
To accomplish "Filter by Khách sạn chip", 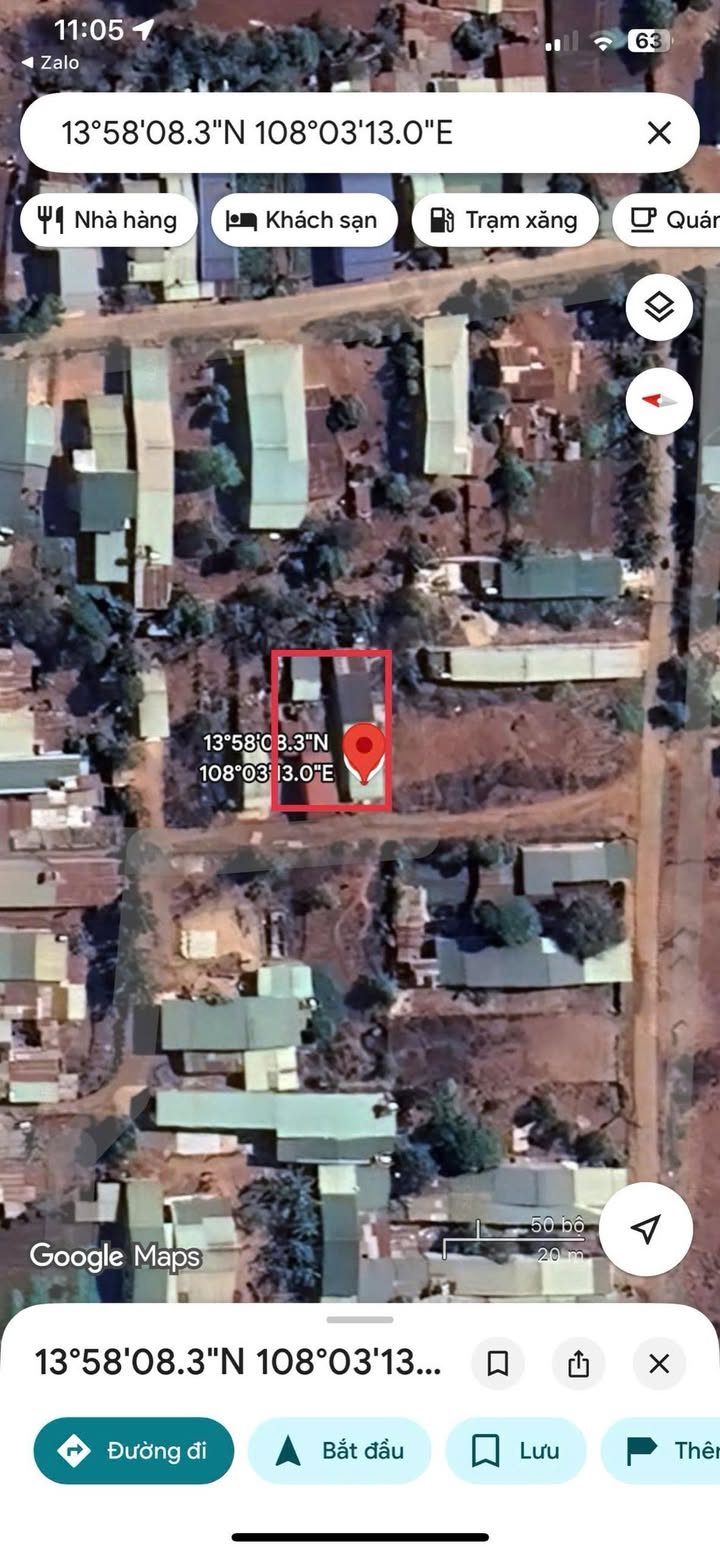I will pos(304,221).
